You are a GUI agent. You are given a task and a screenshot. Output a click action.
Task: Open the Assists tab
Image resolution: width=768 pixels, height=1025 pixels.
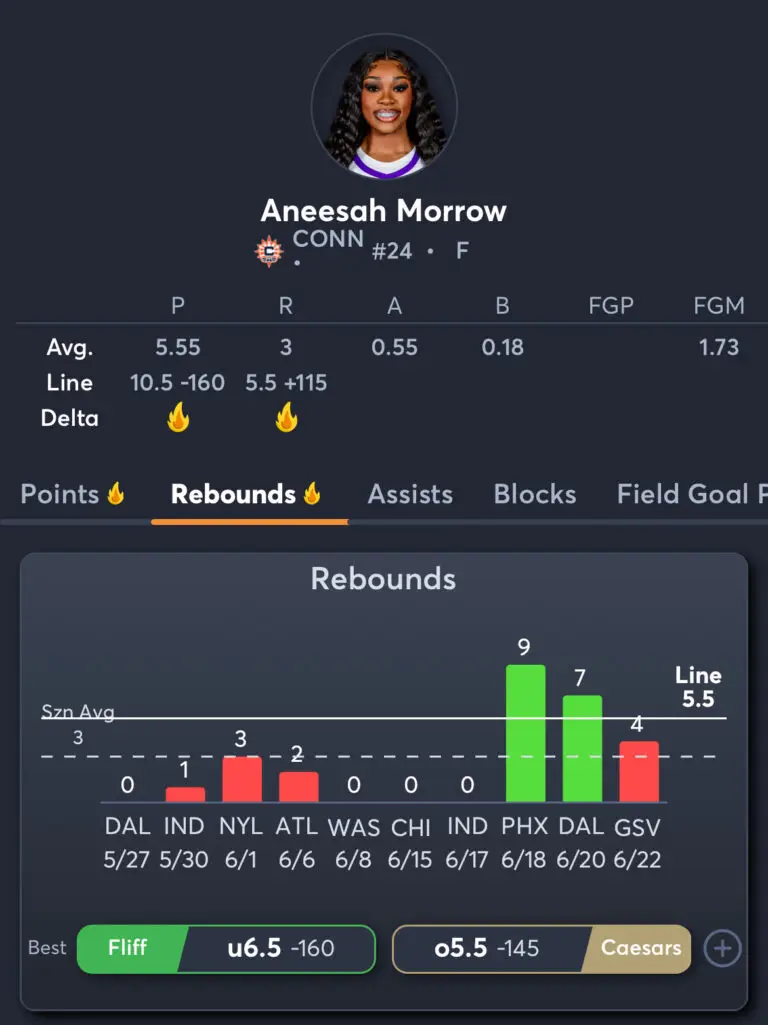click(x=410, y=494)
